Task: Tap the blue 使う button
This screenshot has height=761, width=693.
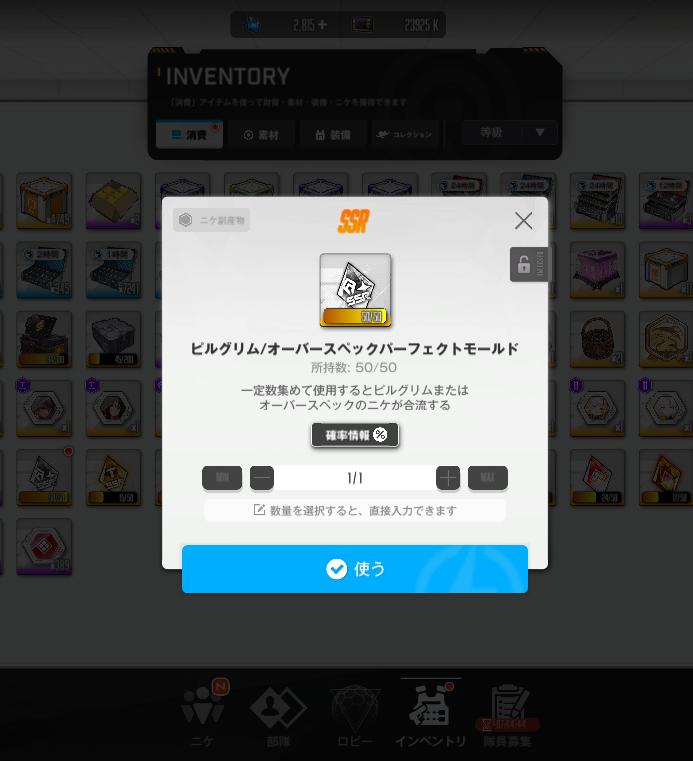Action: (x=355, y=569)
